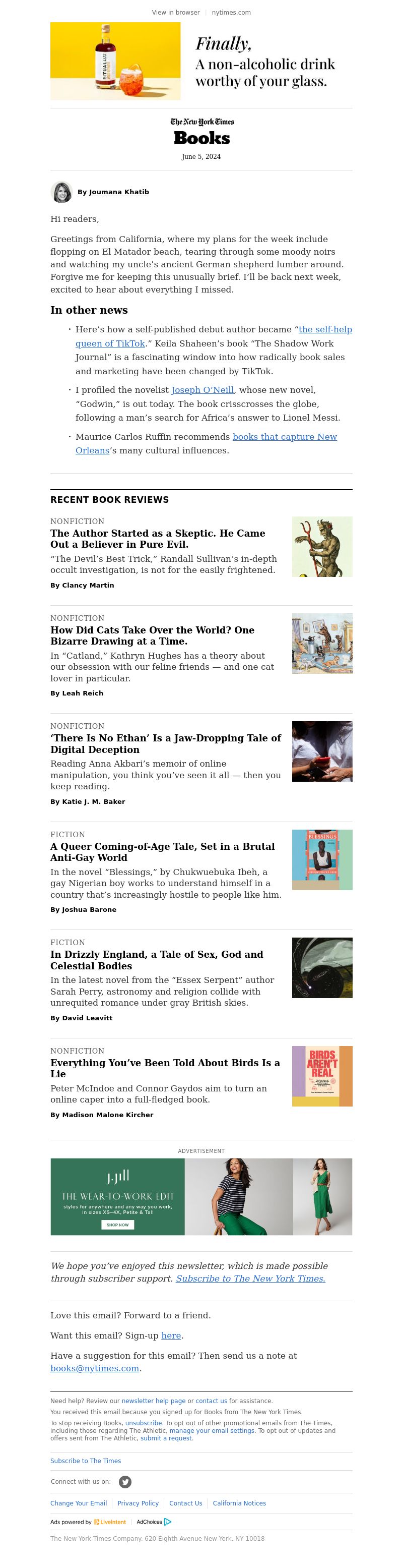
Task: Open the cats drawing thumbnail
Action: (321, 644)
